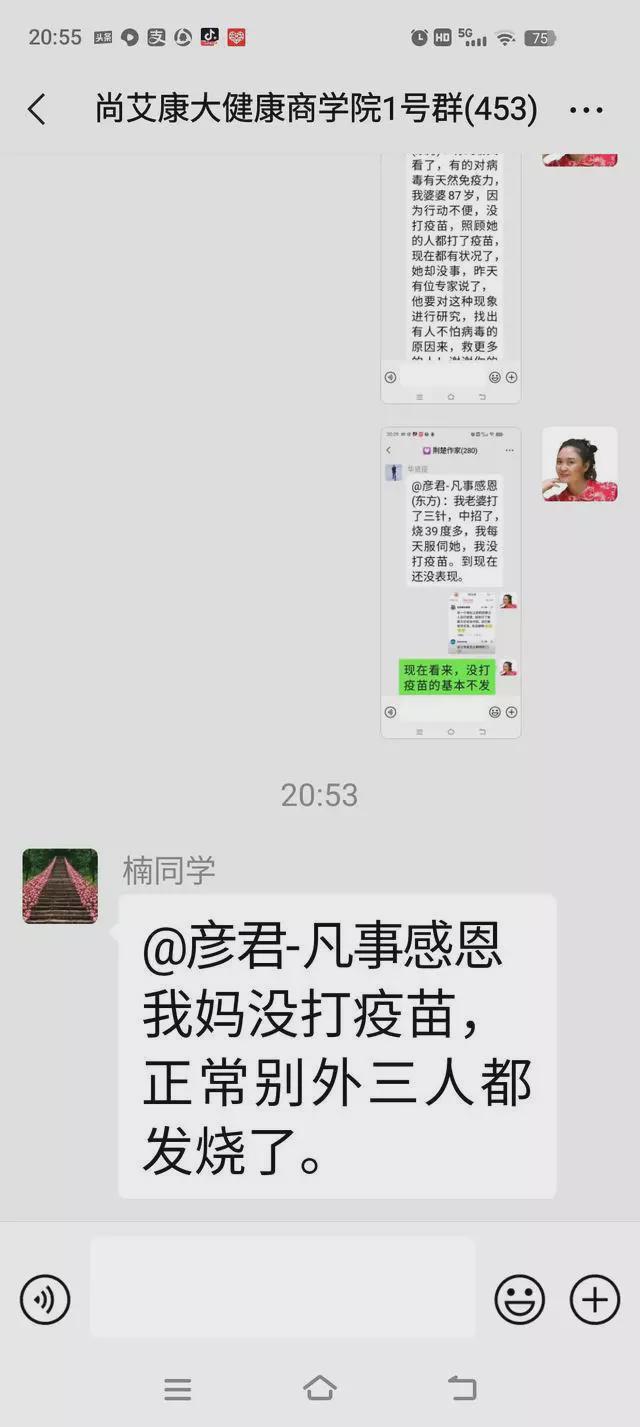Open the plus attachment menu

click(595, 1299)
